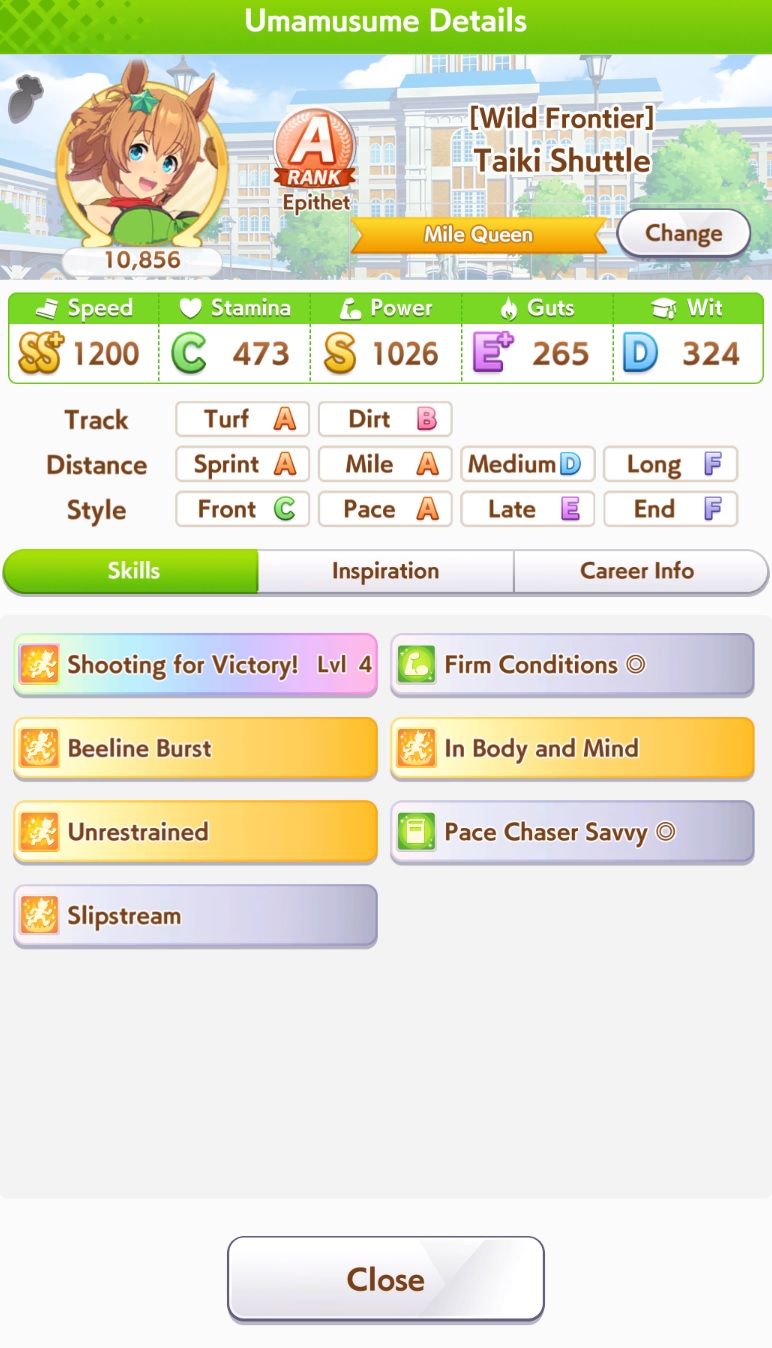Switch to the Inspiration tab
The height and width of the screenshot is (1348, 772).
tap(385, 571)
